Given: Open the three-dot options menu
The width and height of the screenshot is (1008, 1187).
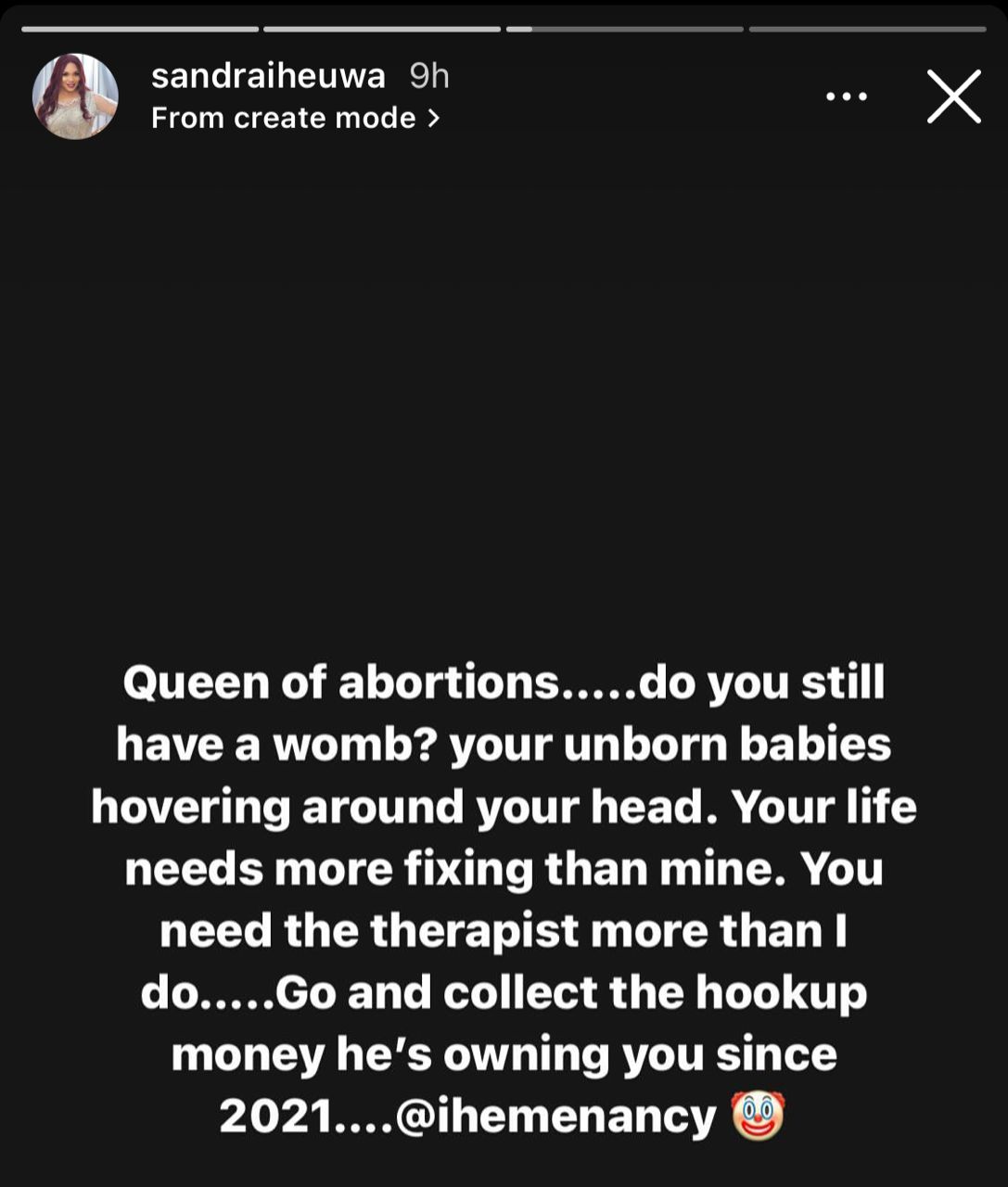Looking at the screenshot, I should (846, 96).
